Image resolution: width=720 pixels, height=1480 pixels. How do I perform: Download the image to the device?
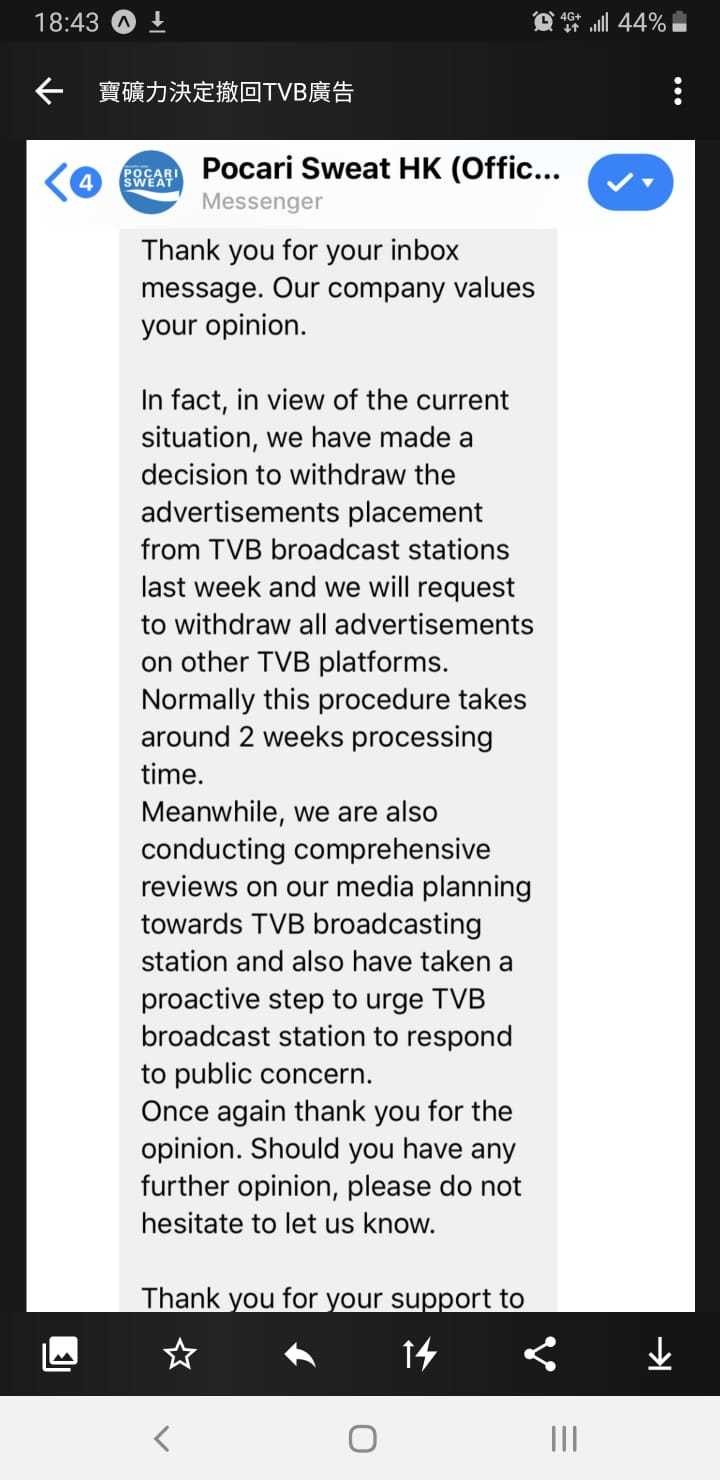[660, 1355]
